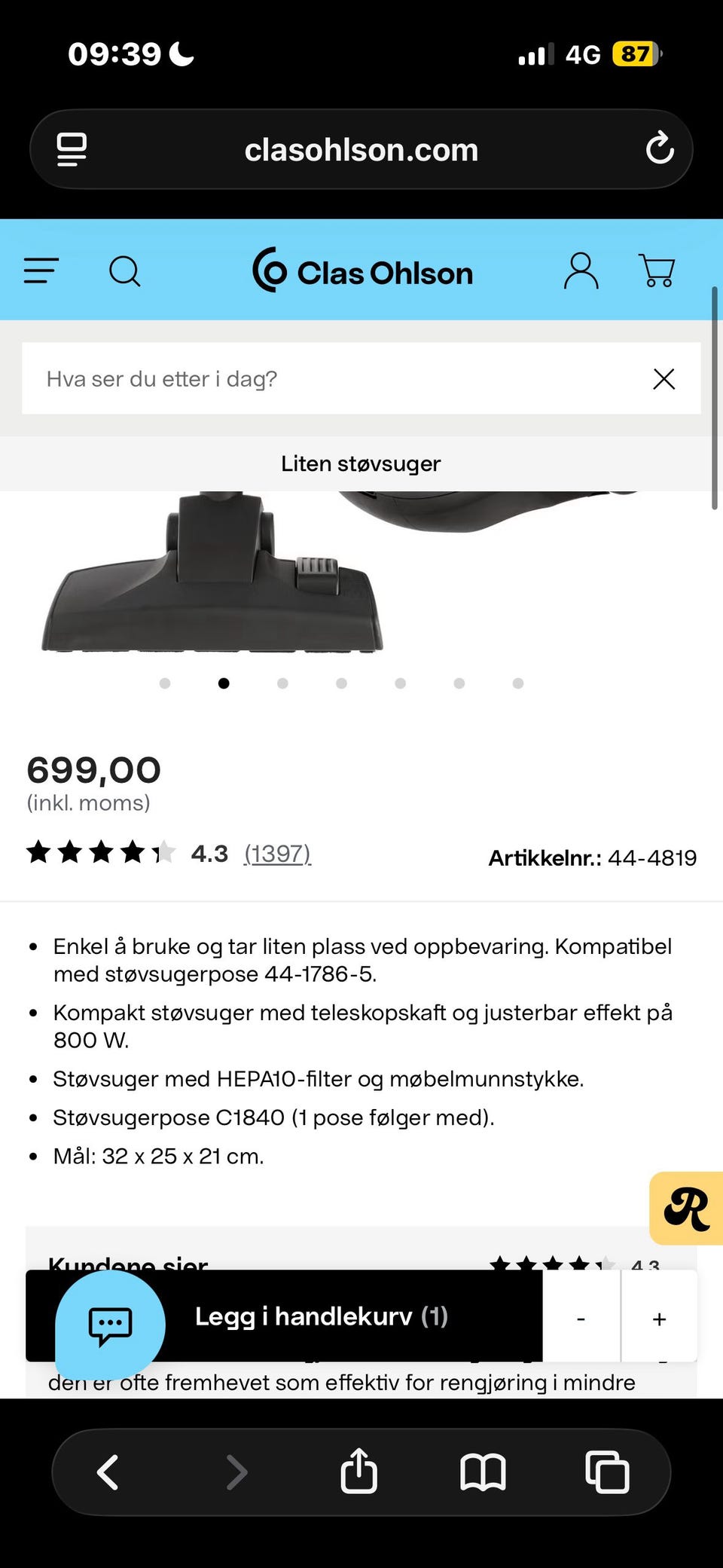Viewport: 723px width, 1568px height.
Task: Tap the clasohlson.com address bar
Action: click(361, 149)
